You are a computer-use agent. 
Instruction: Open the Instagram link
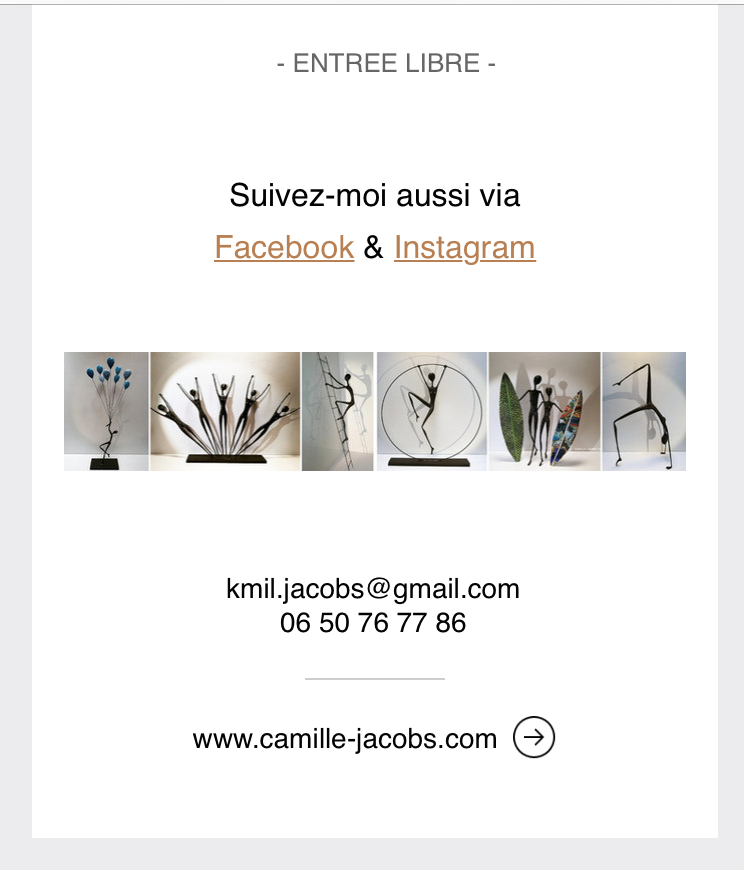[x=465, y=247]
